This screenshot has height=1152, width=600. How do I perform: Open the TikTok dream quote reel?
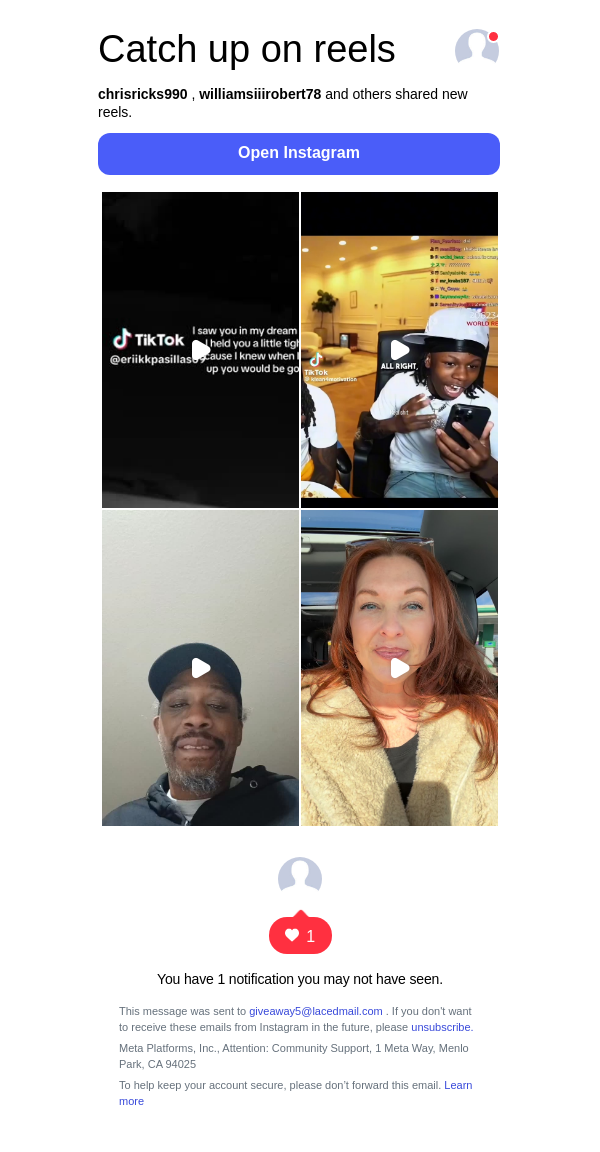200,350
